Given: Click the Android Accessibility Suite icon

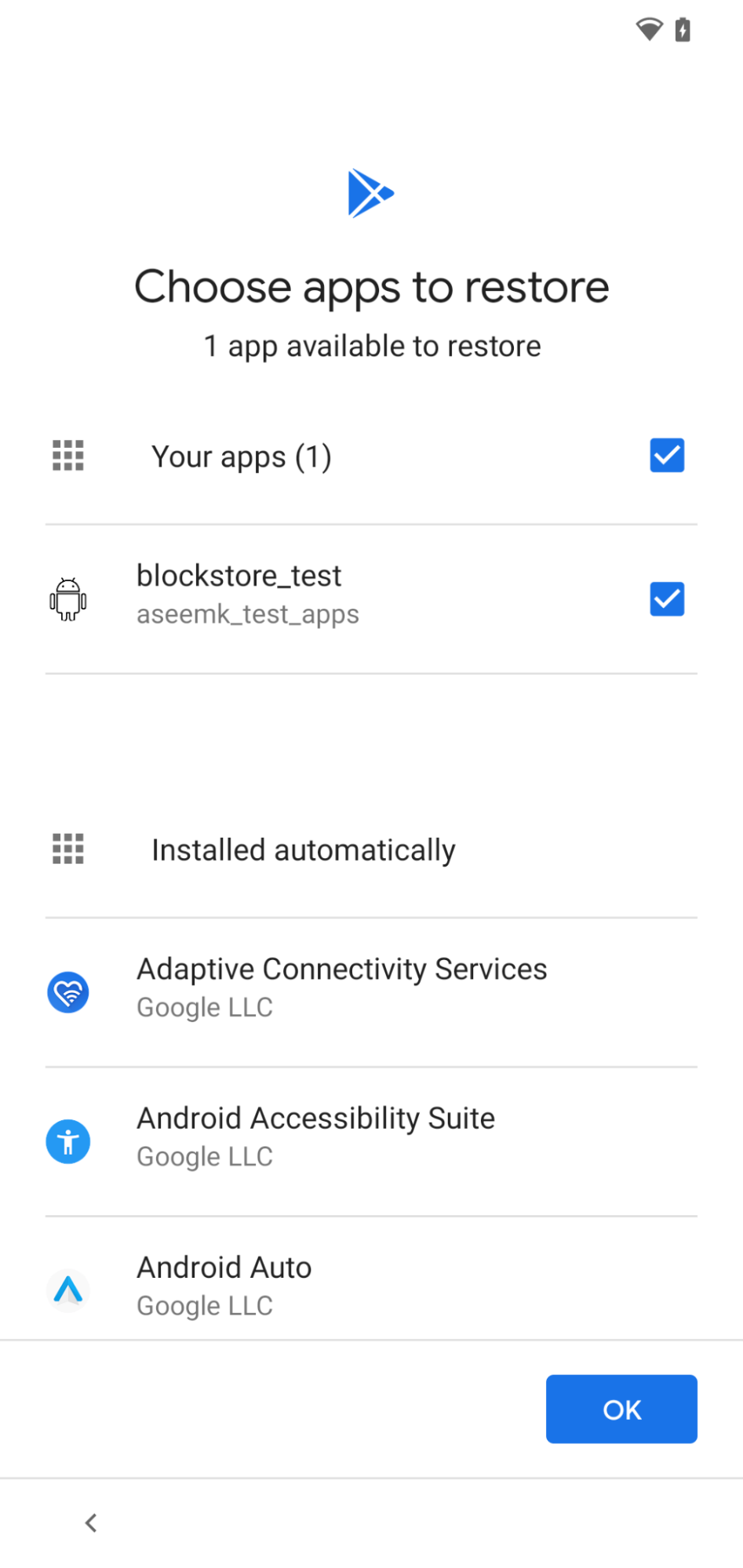Looking at the screenshot, I should 68,1141.
